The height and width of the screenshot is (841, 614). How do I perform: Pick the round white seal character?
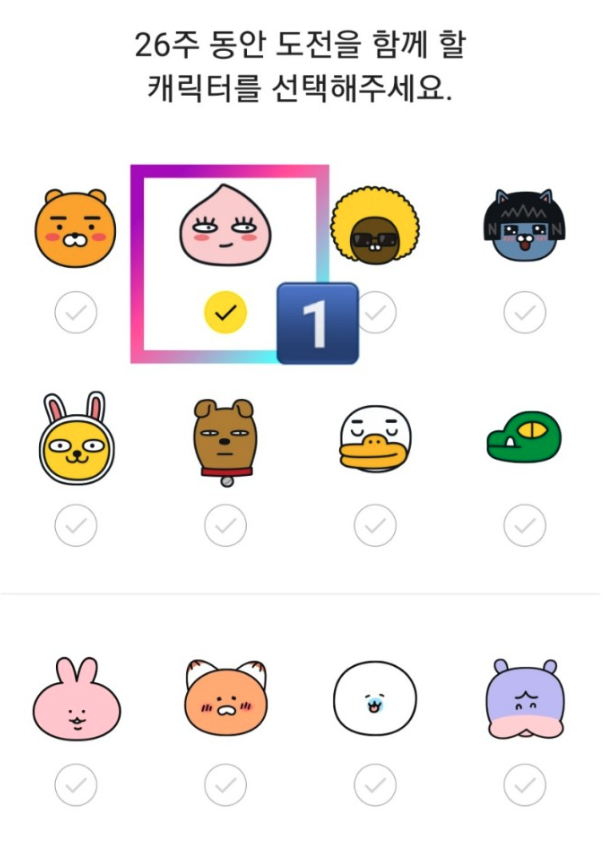[374, 697]
